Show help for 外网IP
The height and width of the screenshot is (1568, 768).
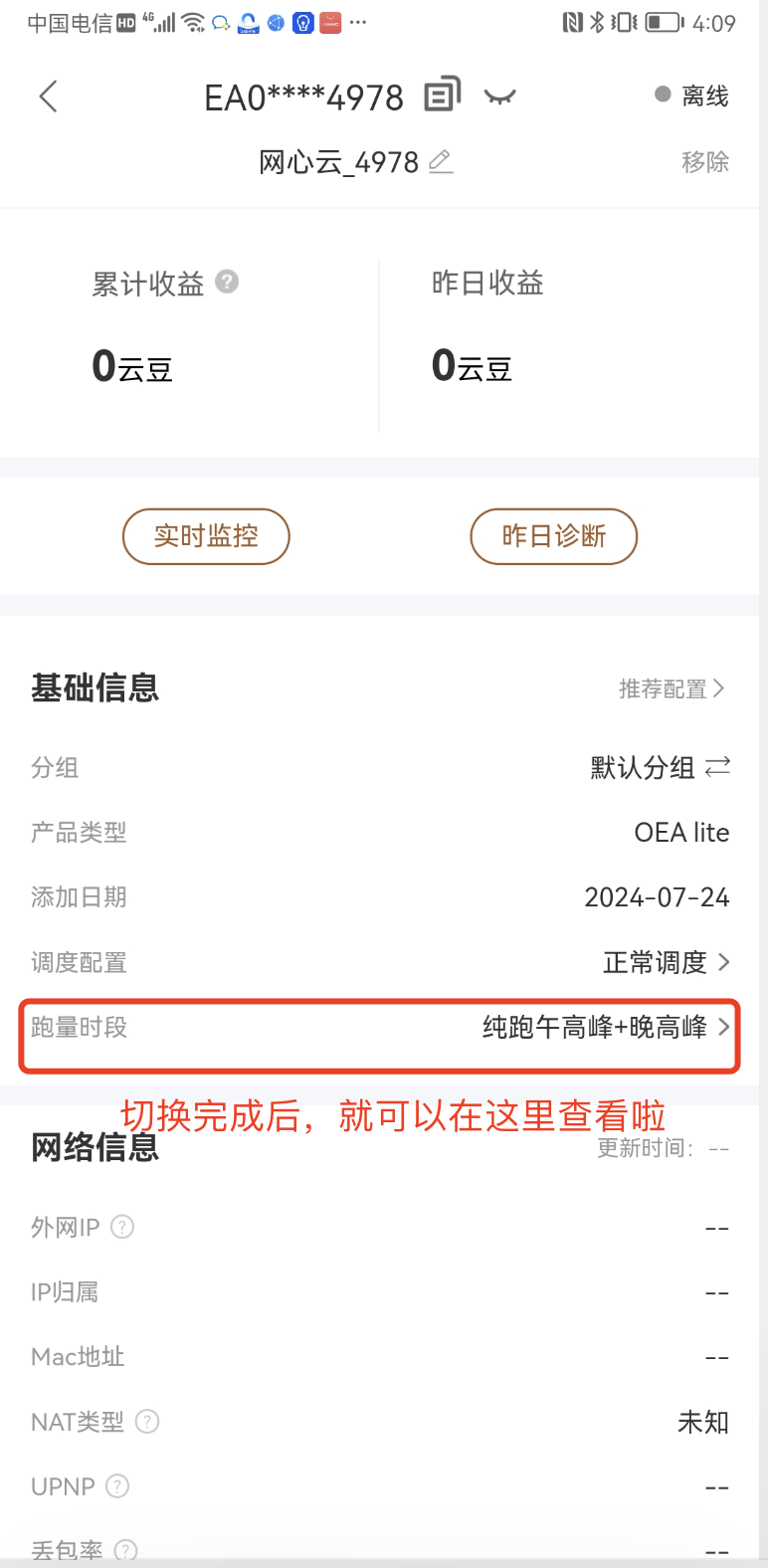(122, 1227)
